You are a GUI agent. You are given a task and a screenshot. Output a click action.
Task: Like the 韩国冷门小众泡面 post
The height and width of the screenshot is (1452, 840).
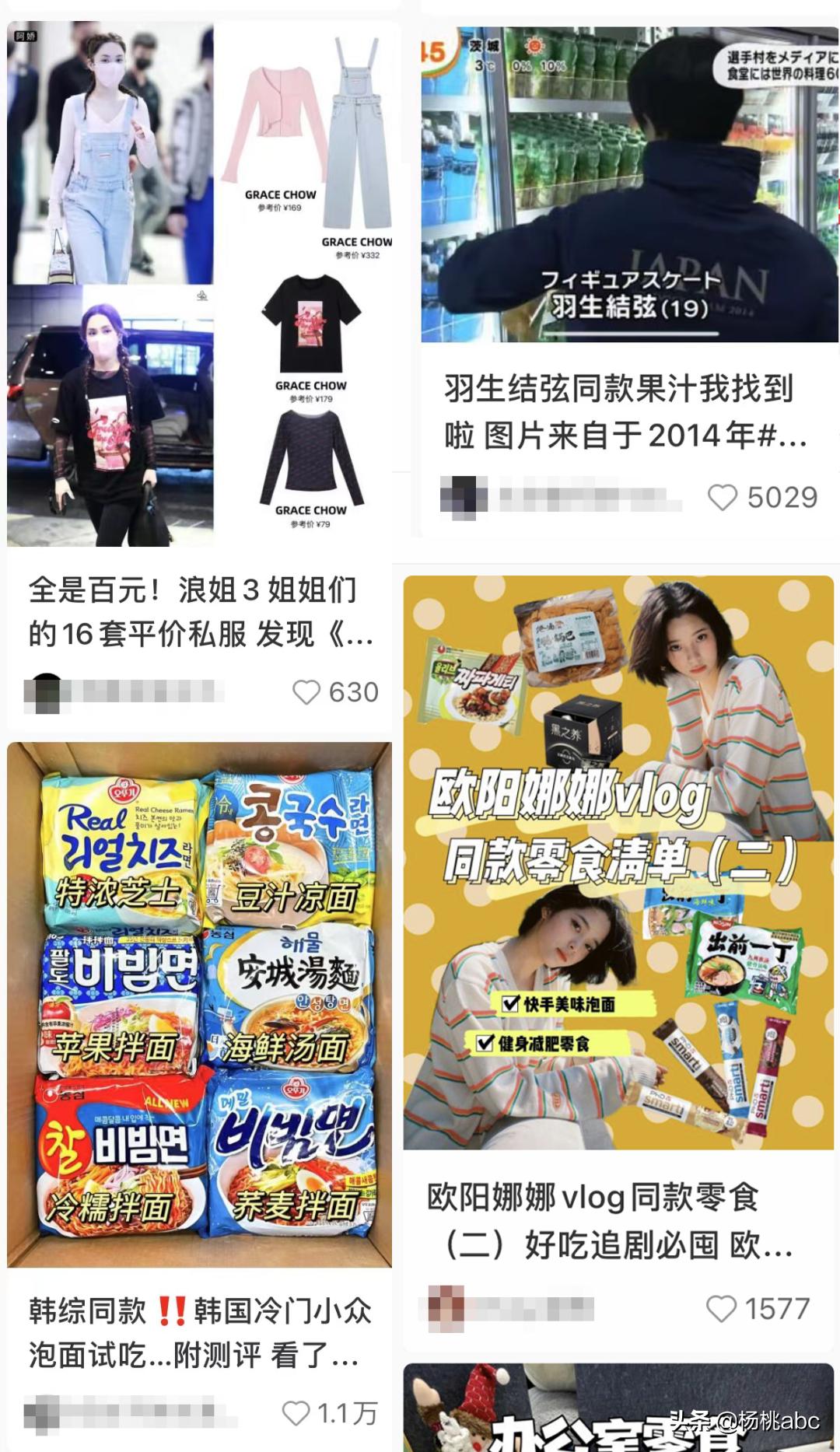tap(296, 1413)
